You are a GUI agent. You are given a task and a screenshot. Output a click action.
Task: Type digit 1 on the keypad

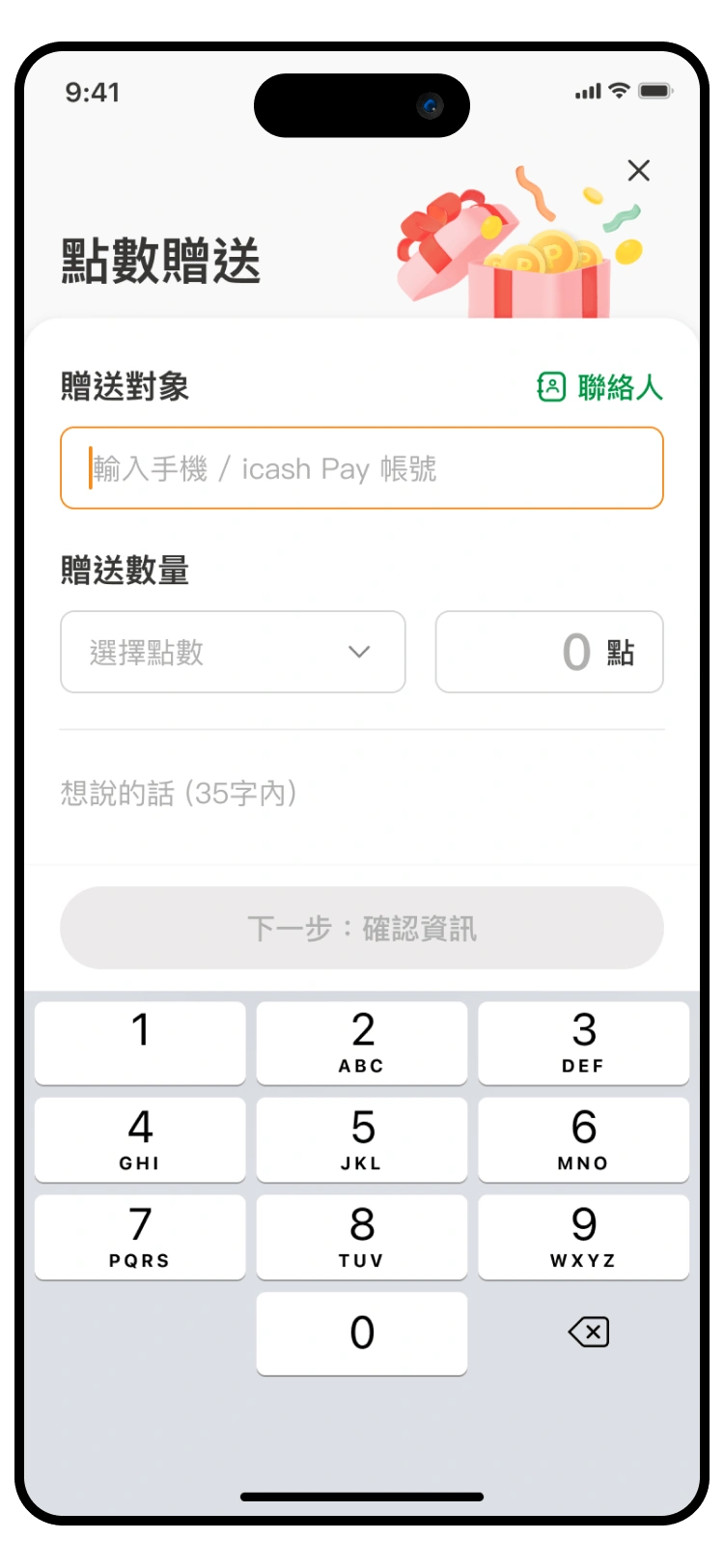(140, 1043)
